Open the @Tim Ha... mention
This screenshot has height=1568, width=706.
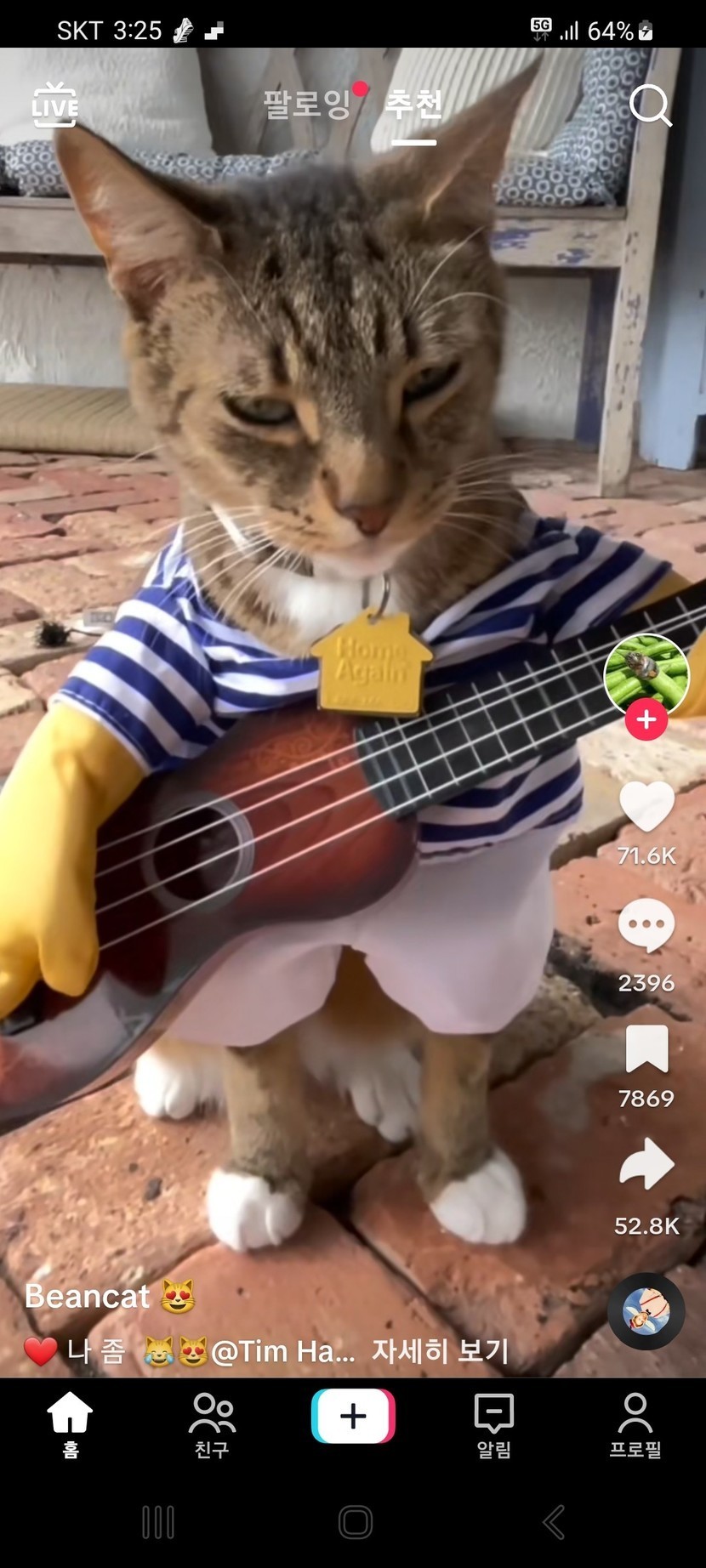282,1350
